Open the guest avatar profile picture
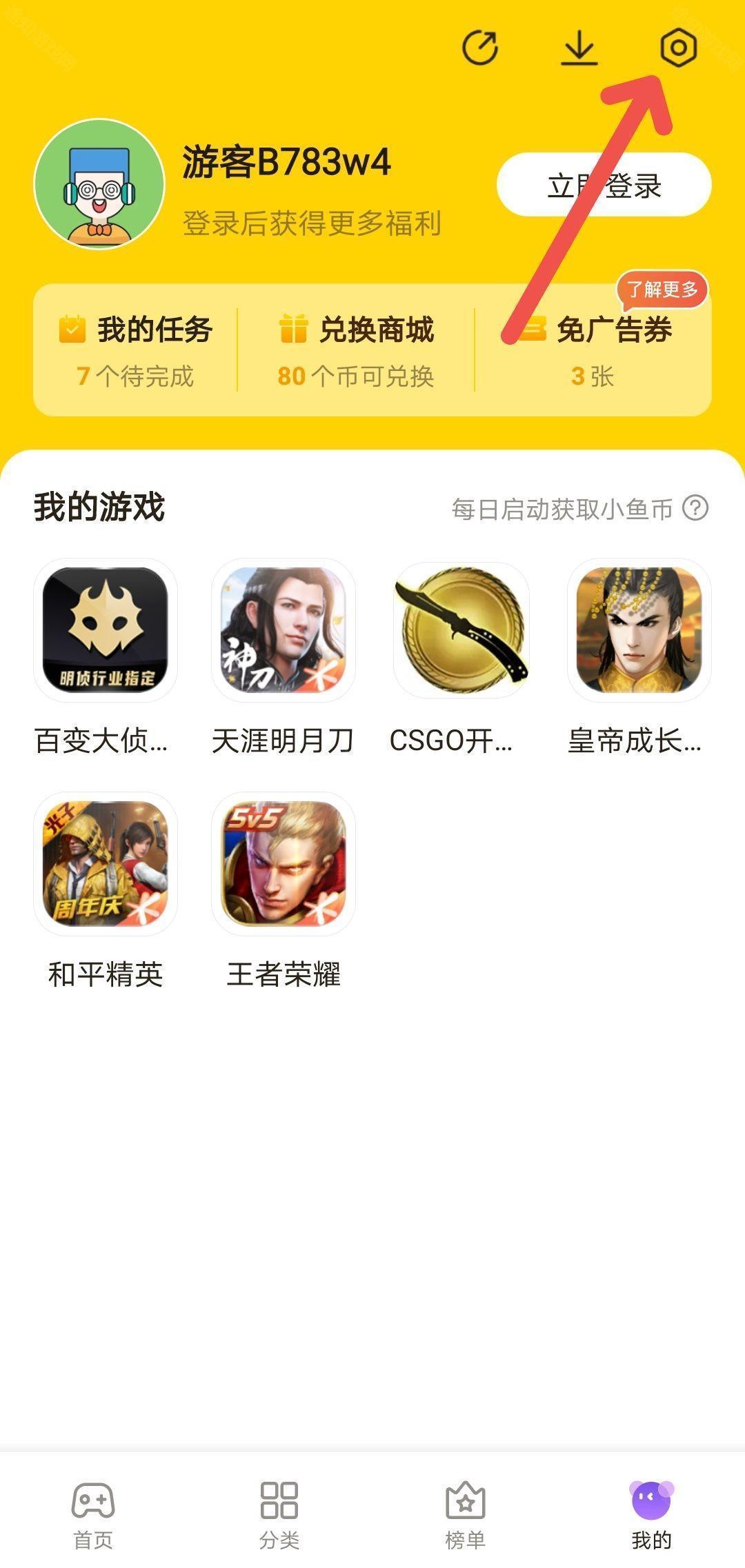Screen dimensions: 745x1568 pos(99,184)
